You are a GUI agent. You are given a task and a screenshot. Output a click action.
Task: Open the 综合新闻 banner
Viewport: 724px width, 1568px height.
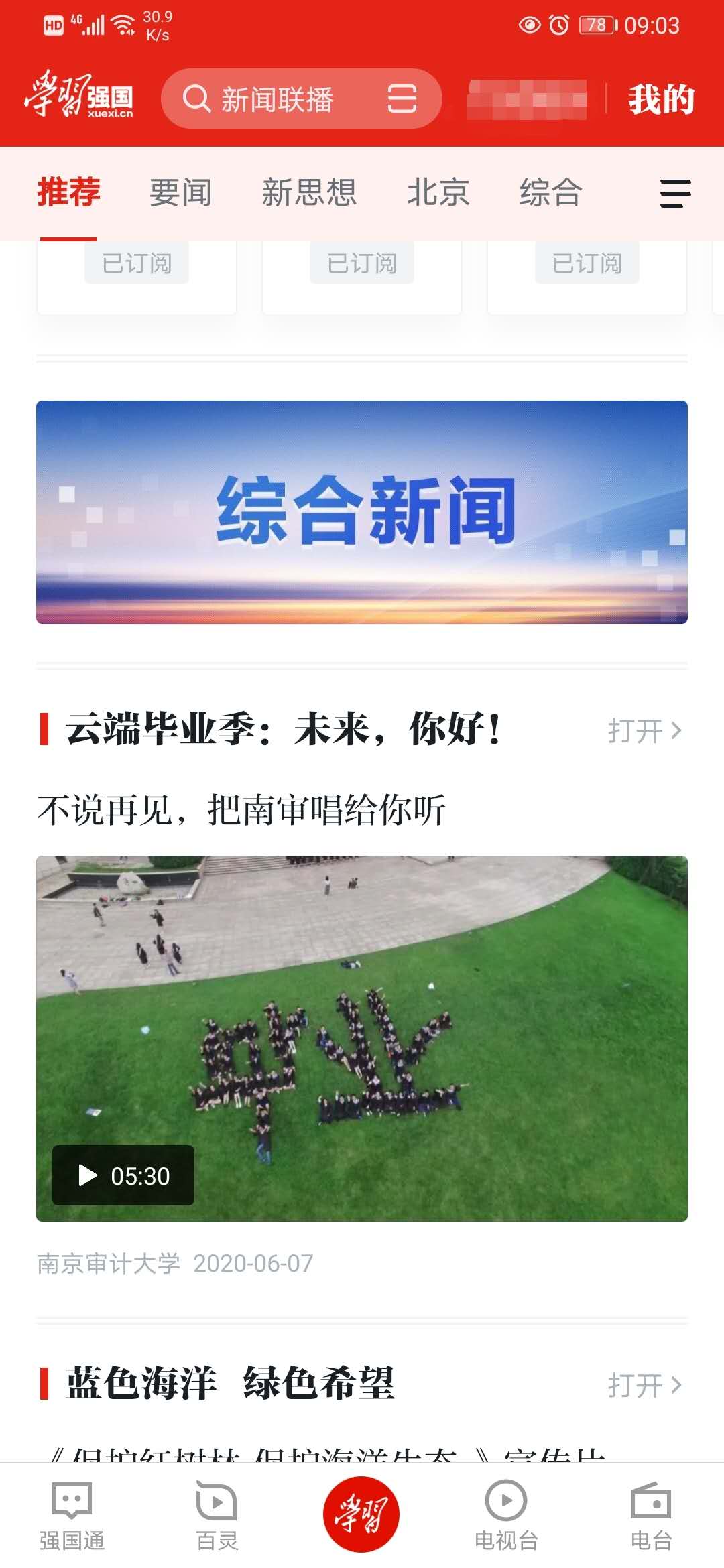(x=362, y=512)
